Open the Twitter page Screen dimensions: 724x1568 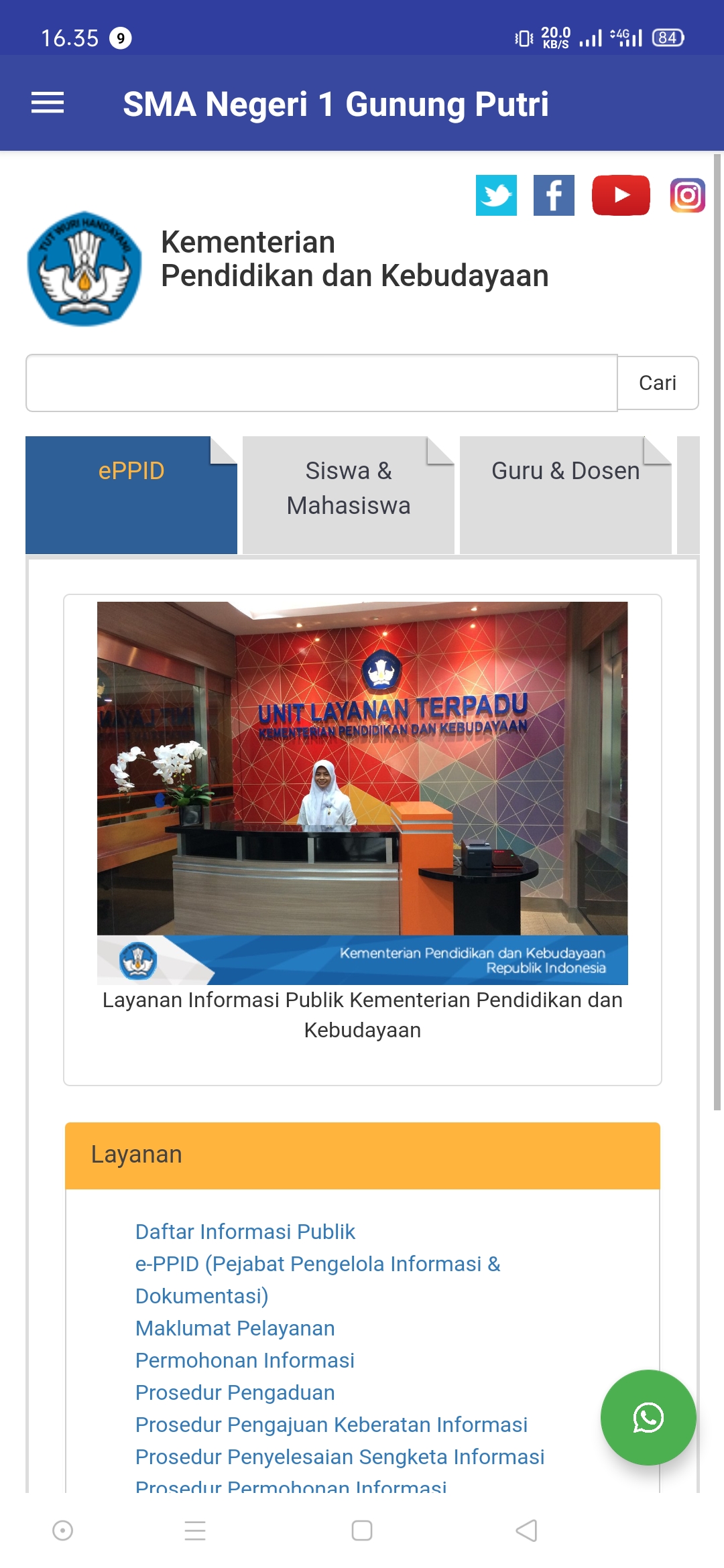coord(496,195)
